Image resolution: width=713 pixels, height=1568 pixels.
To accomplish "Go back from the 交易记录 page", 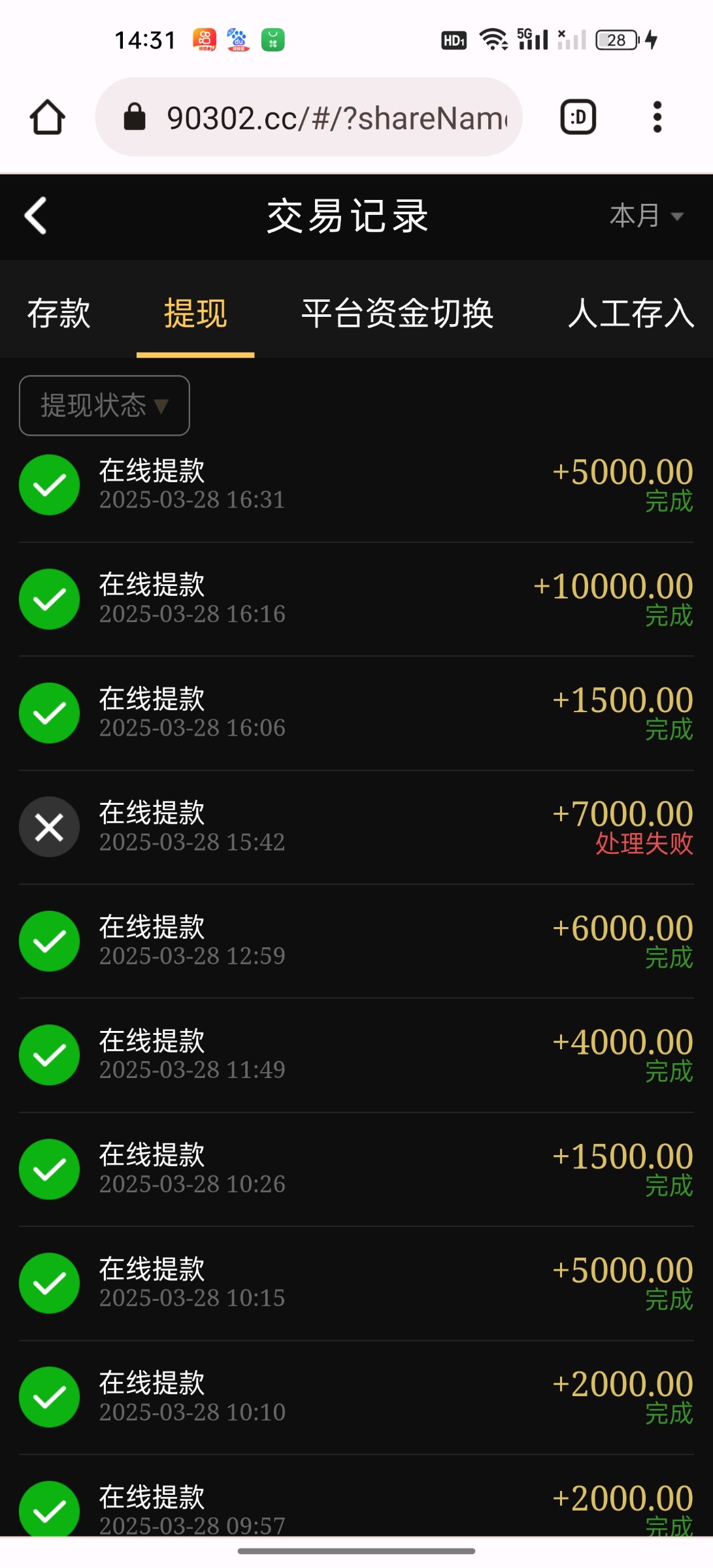I will click(36, 216).
